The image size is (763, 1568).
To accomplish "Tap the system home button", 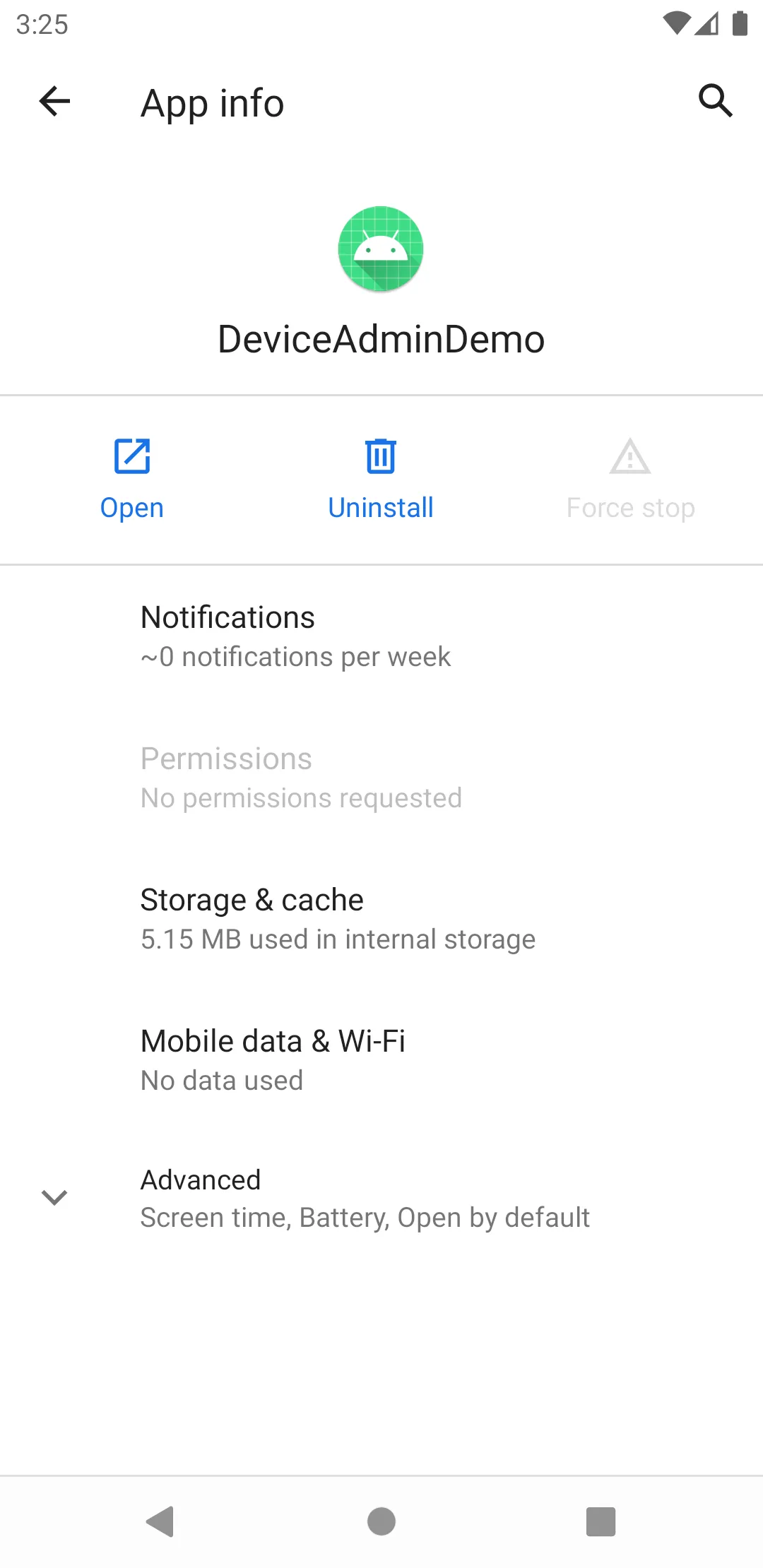I will (x=381, y=1521).
